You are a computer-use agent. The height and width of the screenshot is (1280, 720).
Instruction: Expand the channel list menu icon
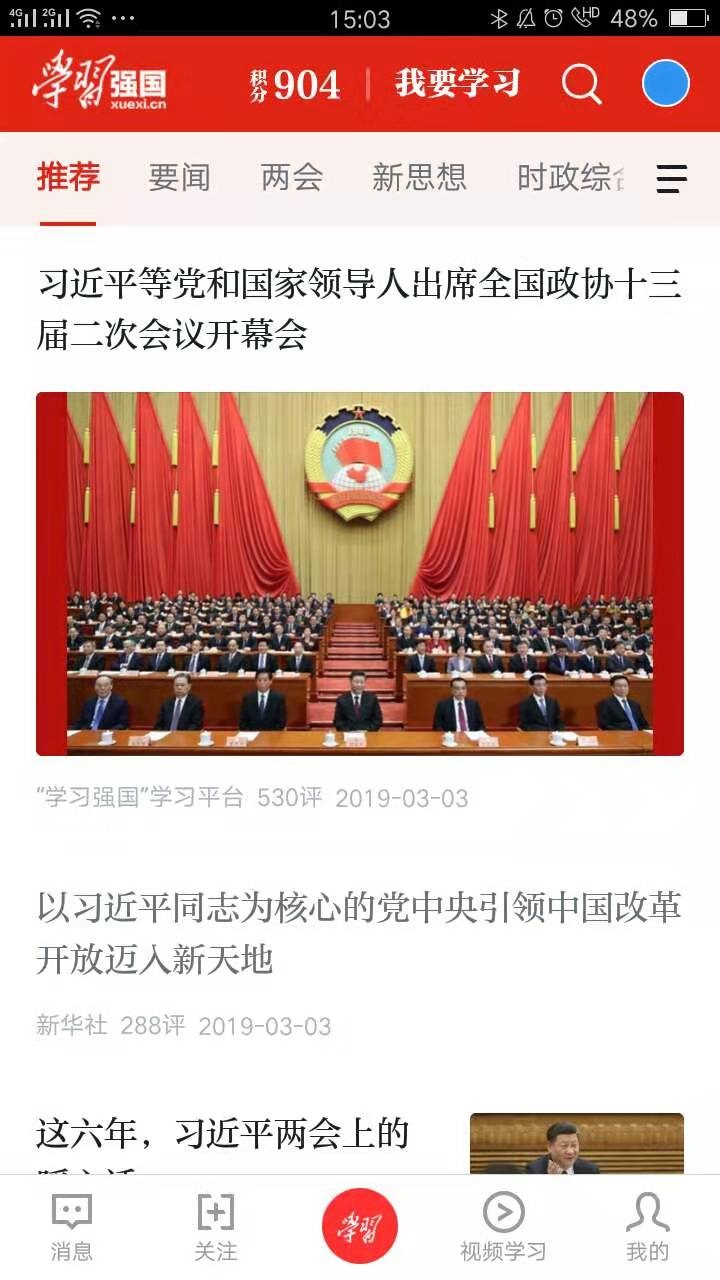pyautogui.click(x=671, y=179)
